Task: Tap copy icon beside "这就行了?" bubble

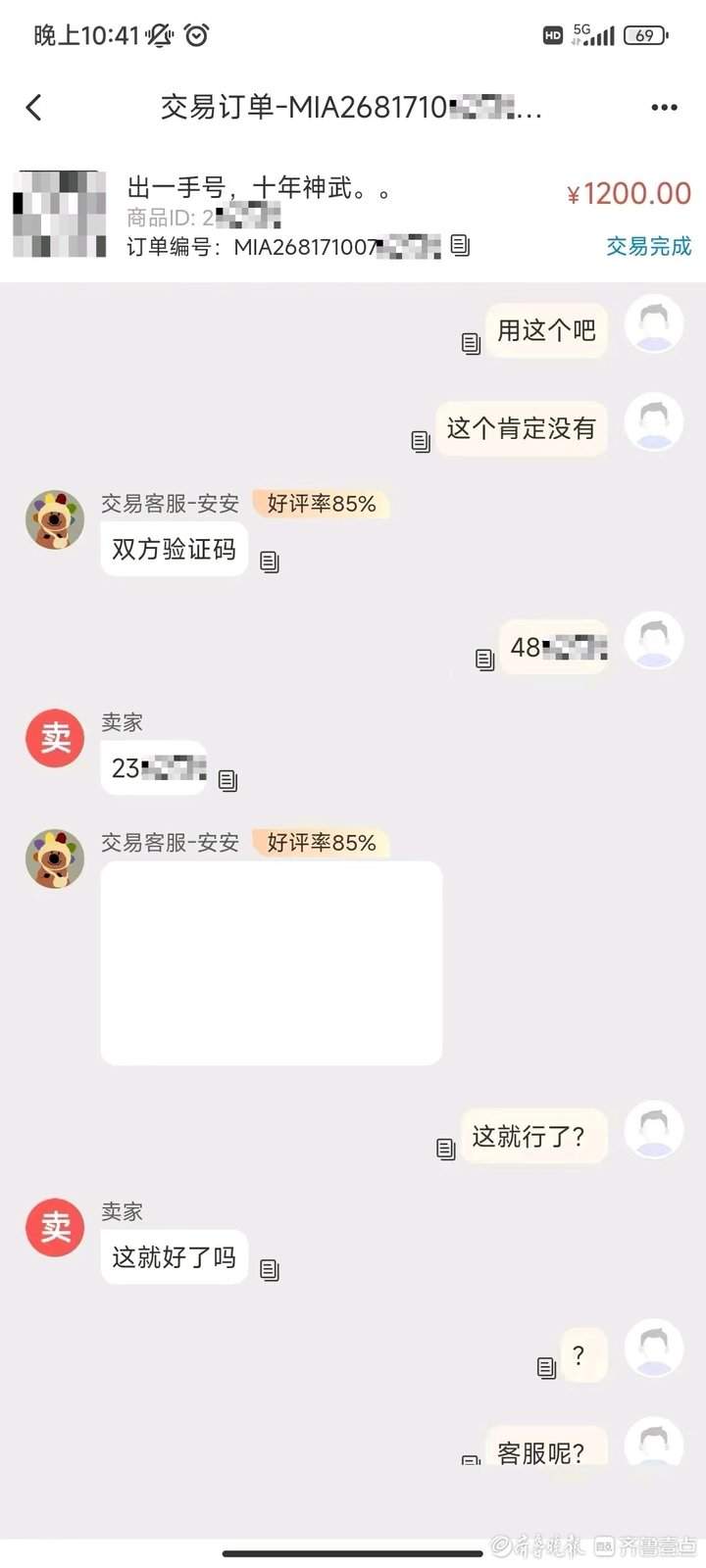Action: pyautogui.click(x=446, y=1149)
